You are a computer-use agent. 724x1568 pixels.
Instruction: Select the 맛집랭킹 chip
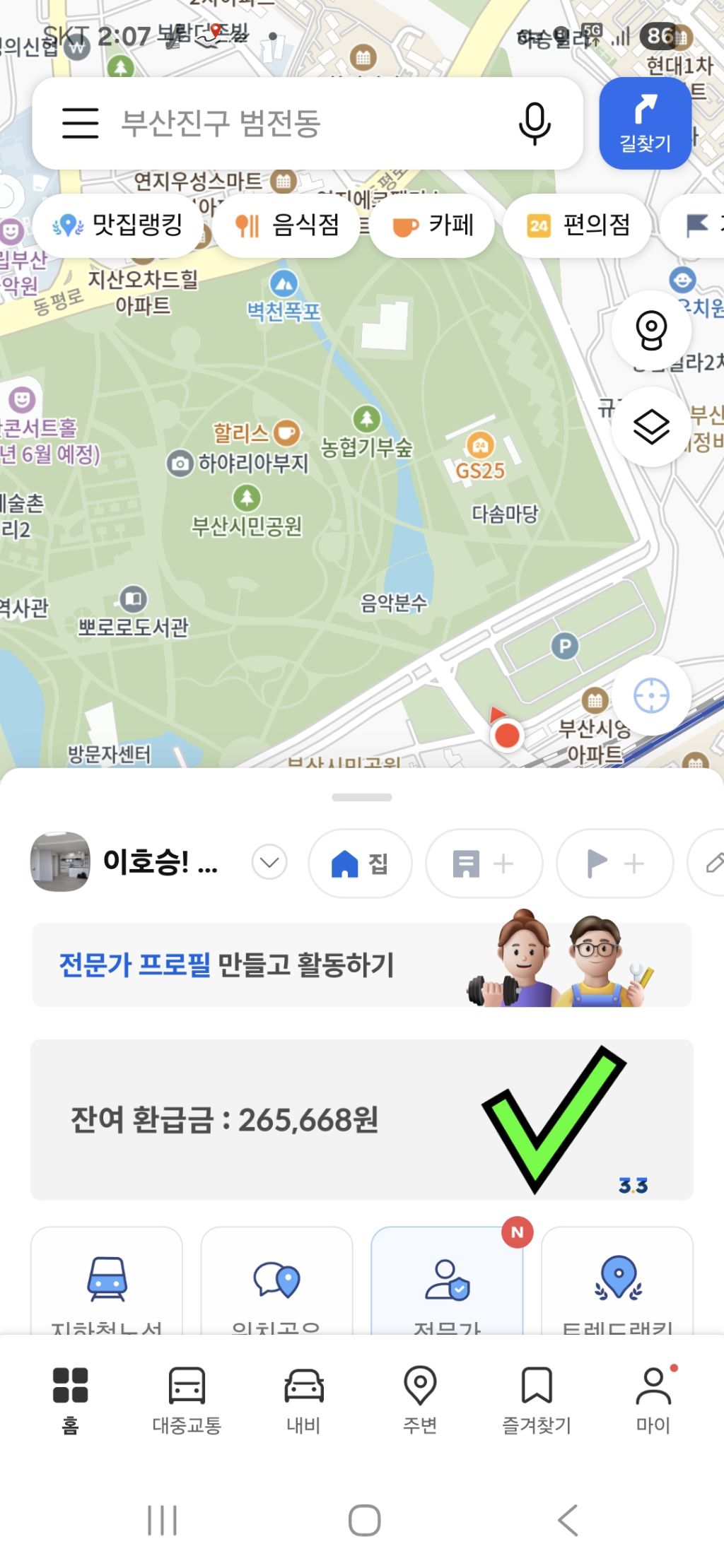[119, 225]
